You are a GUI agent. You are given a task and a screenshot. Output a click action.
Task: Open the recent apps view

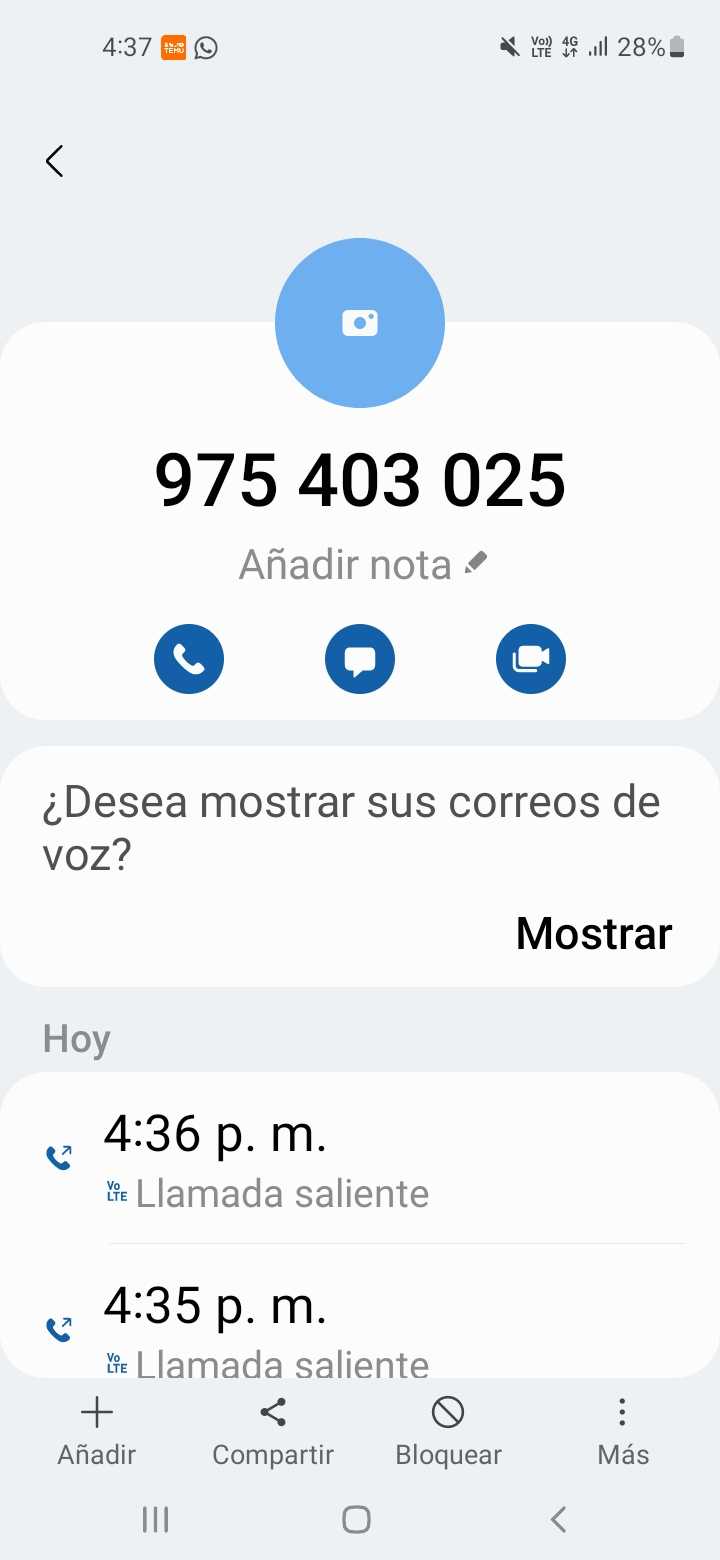(156, 1520)
